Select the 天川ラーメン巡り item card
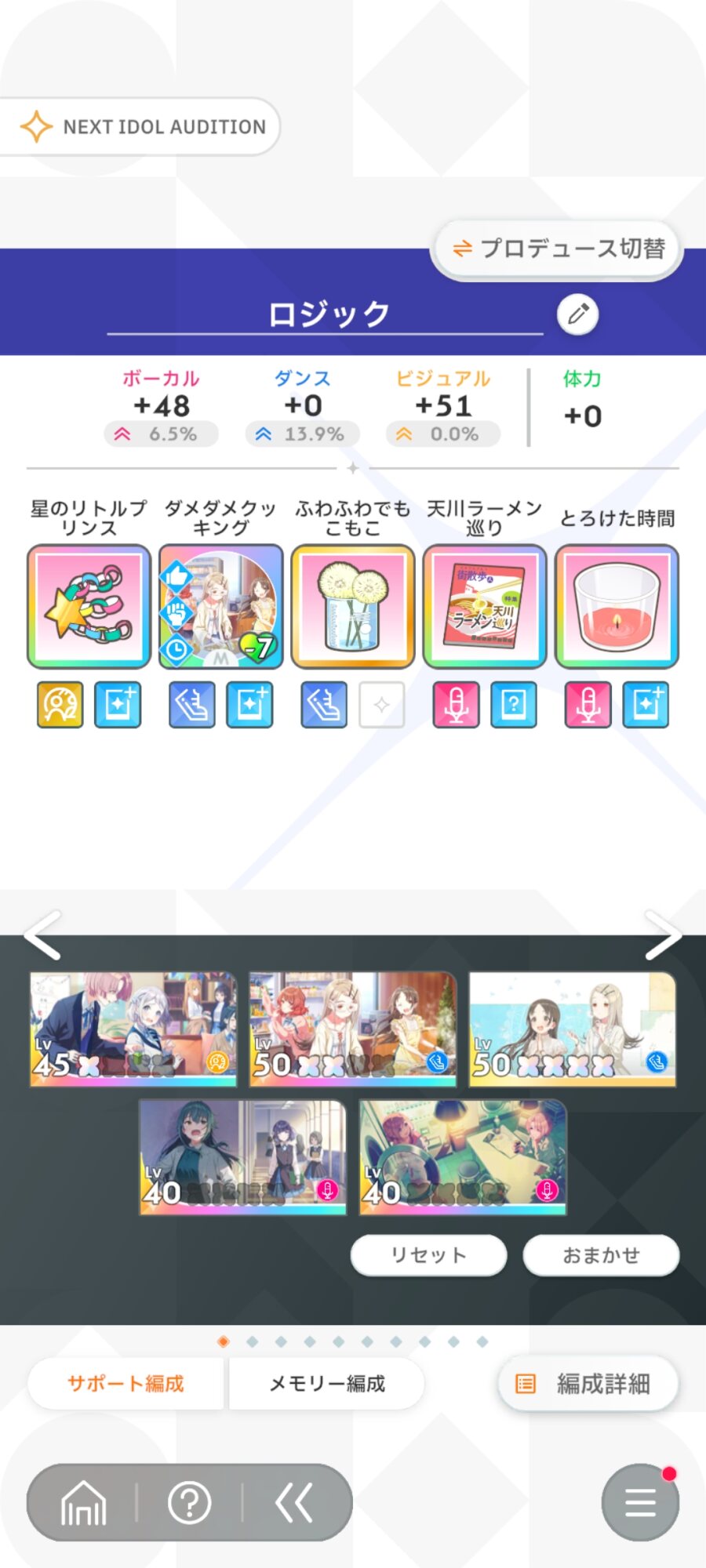The image size is (706, 1568). [485, 606]
